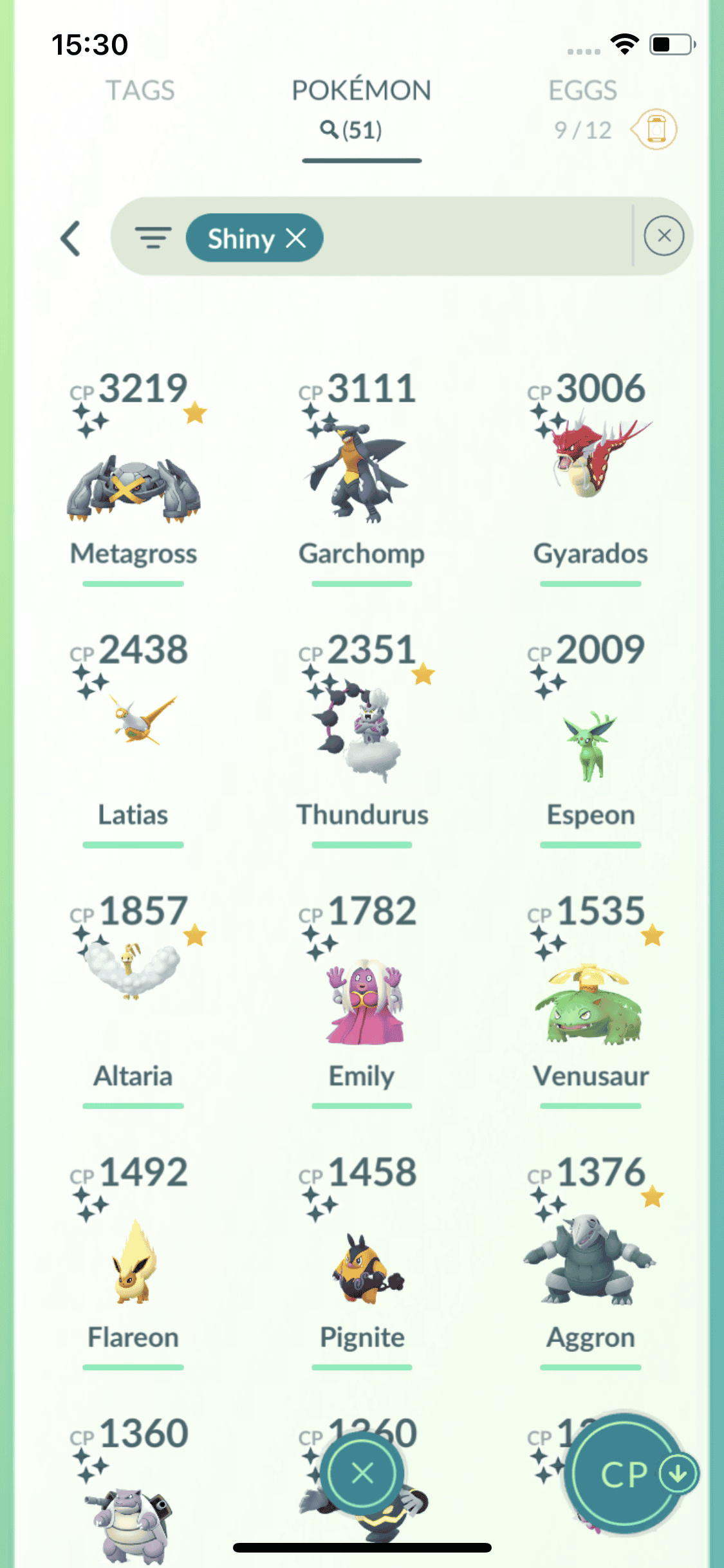Open the egg incubator icon

[x=655, y=129]
